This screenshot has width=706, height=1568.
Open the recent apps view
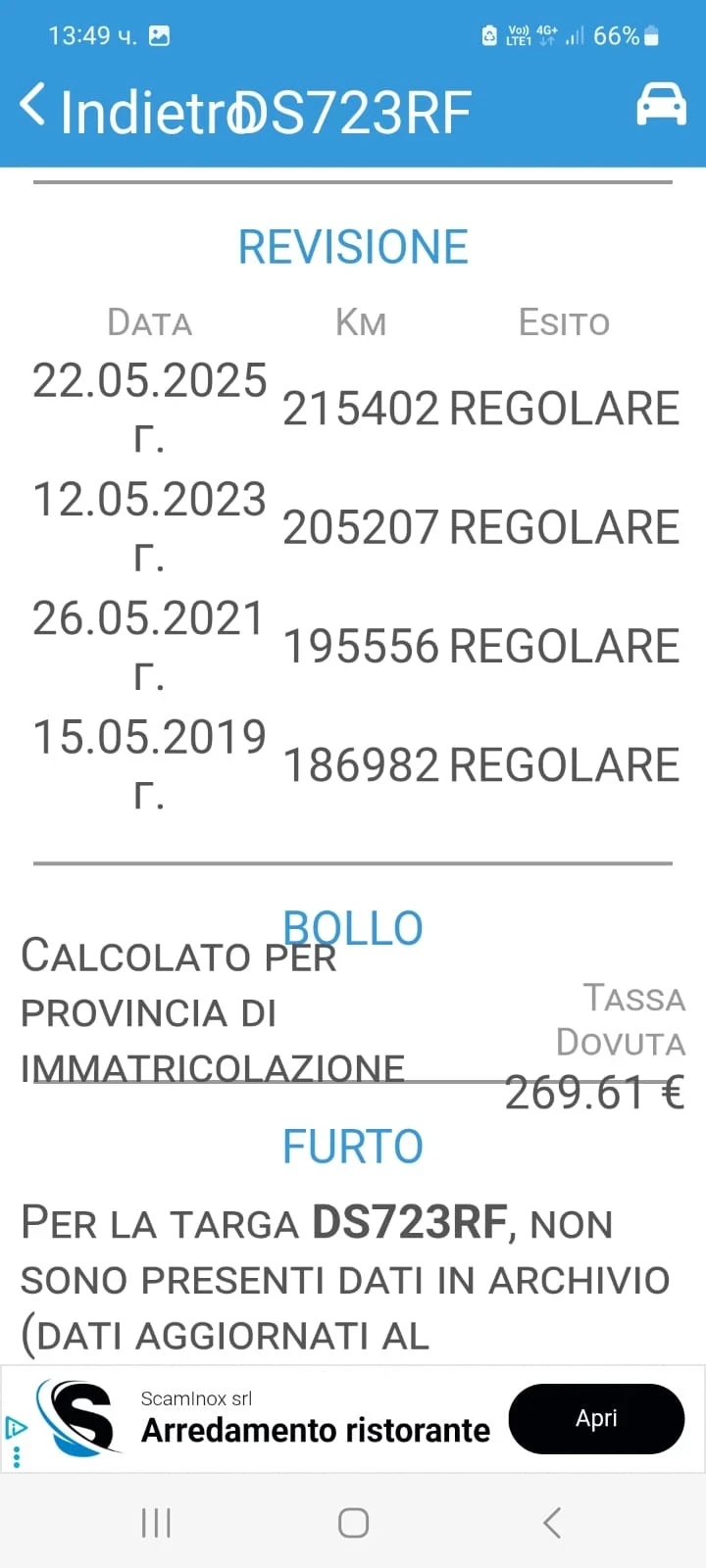156,1522
